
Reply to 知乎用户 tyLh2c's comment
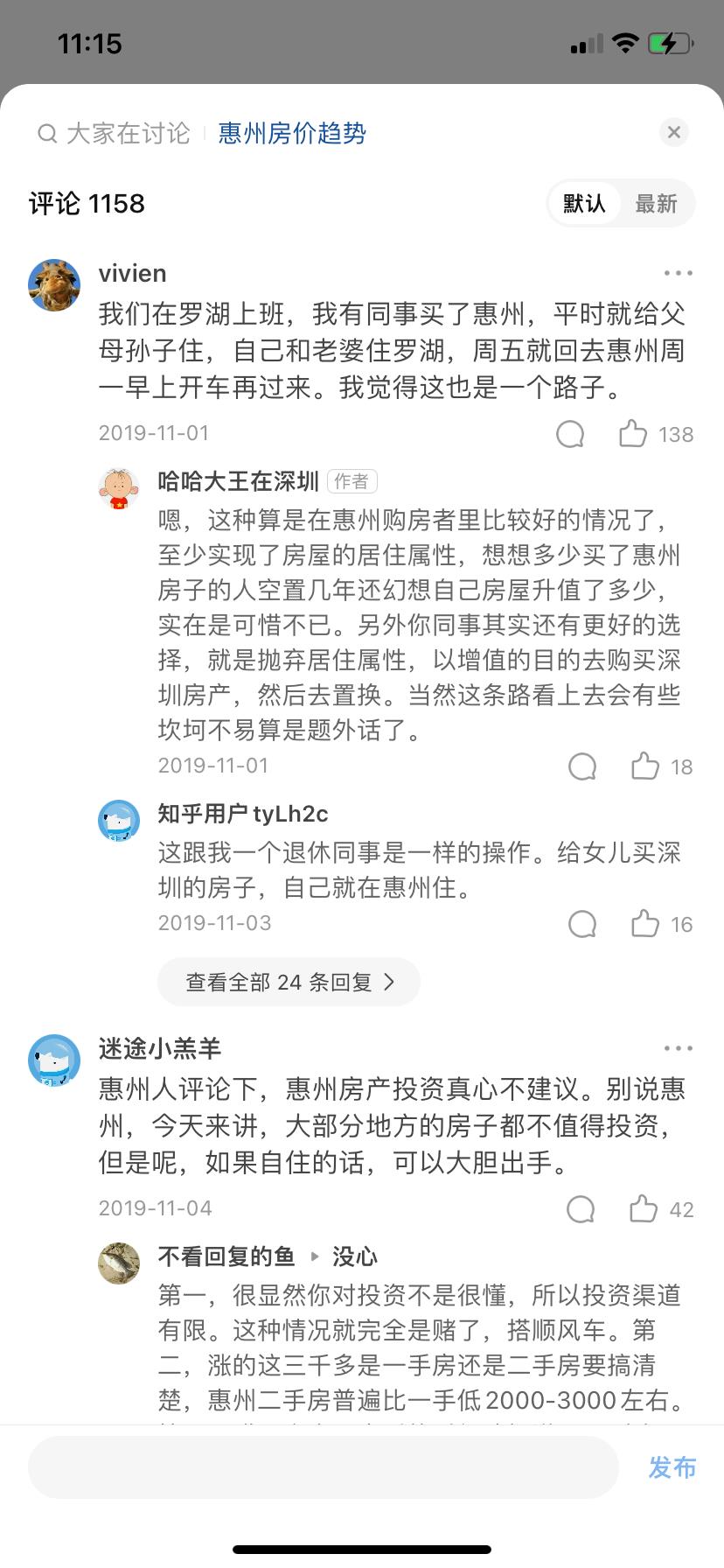click(x=582, y=924)
